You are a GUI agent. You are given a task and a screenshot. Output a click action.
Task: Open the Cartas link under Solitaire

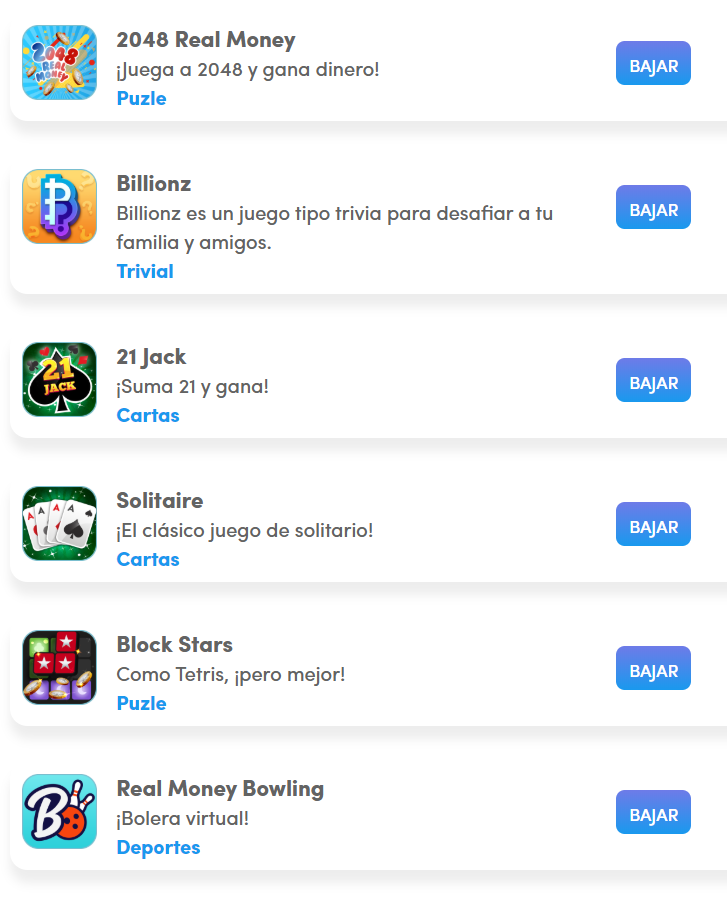tap(148, 559)
